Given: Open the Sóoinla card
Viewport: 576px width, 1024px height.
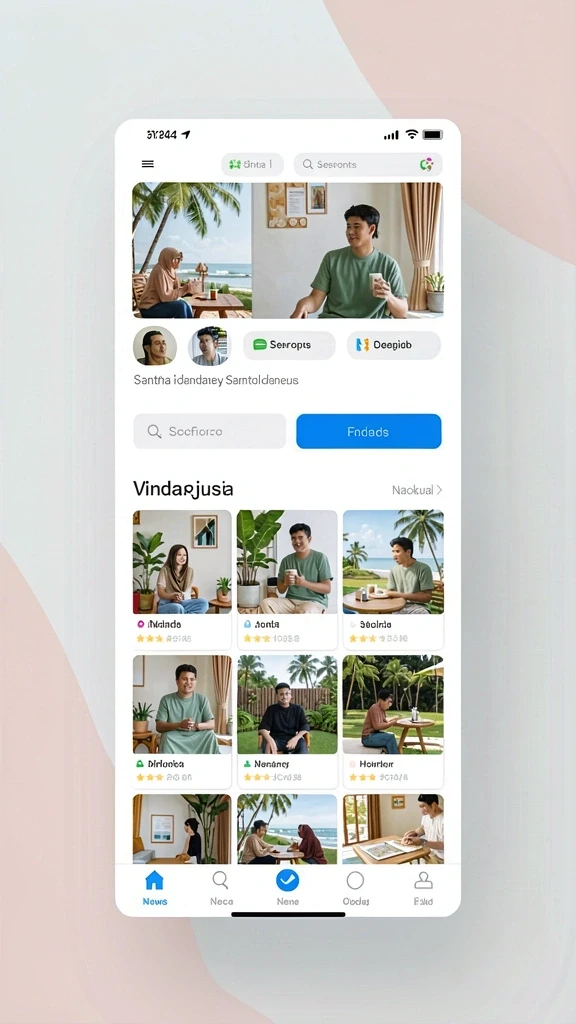Looking at the screenshot, I should pyautogui.click(x=393, y=579).
